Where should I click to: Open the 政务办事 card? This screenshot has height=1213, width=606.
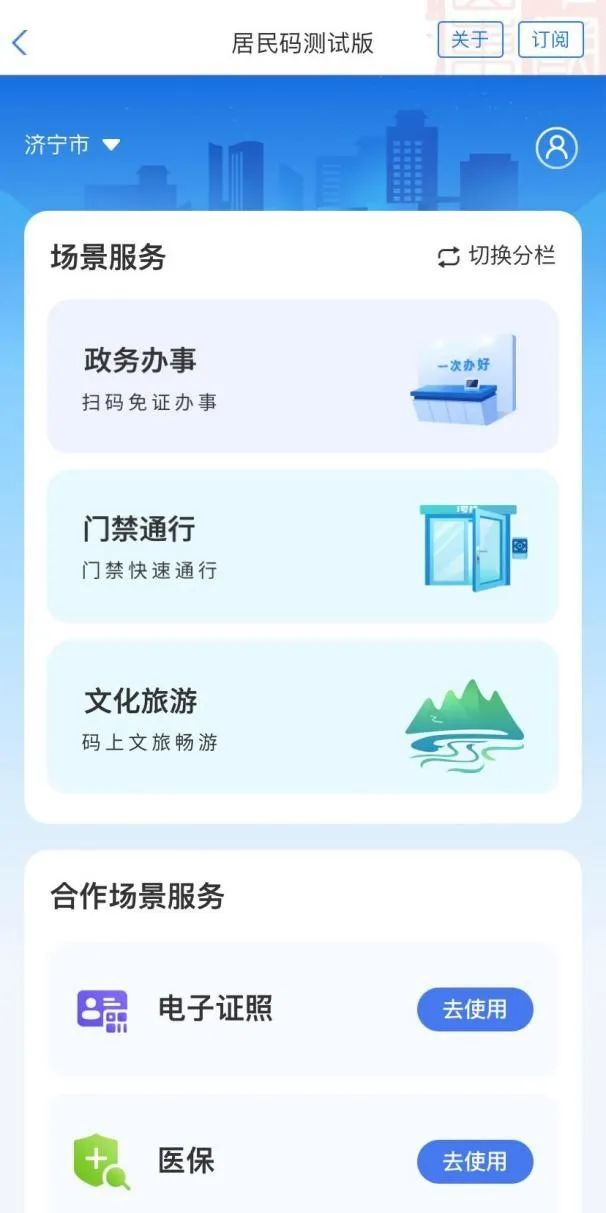pyautogui.click(x=303, y=376)
